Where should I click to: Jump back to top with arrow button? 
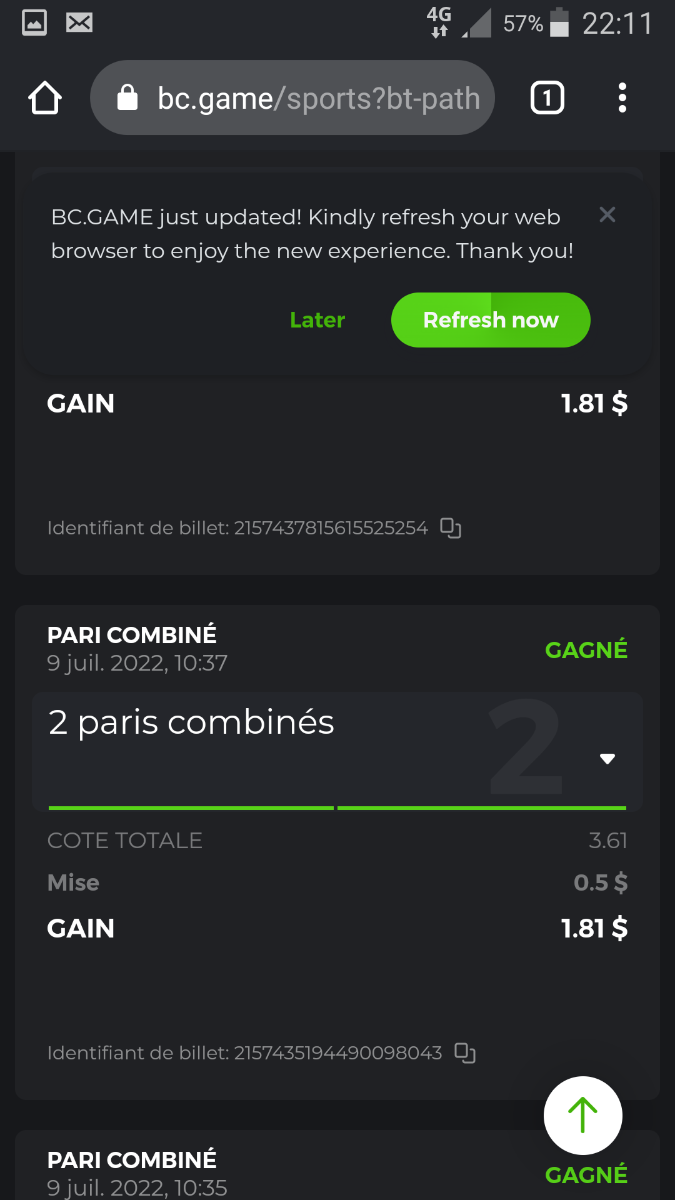pyautogui.click(x=583, y=1115)
